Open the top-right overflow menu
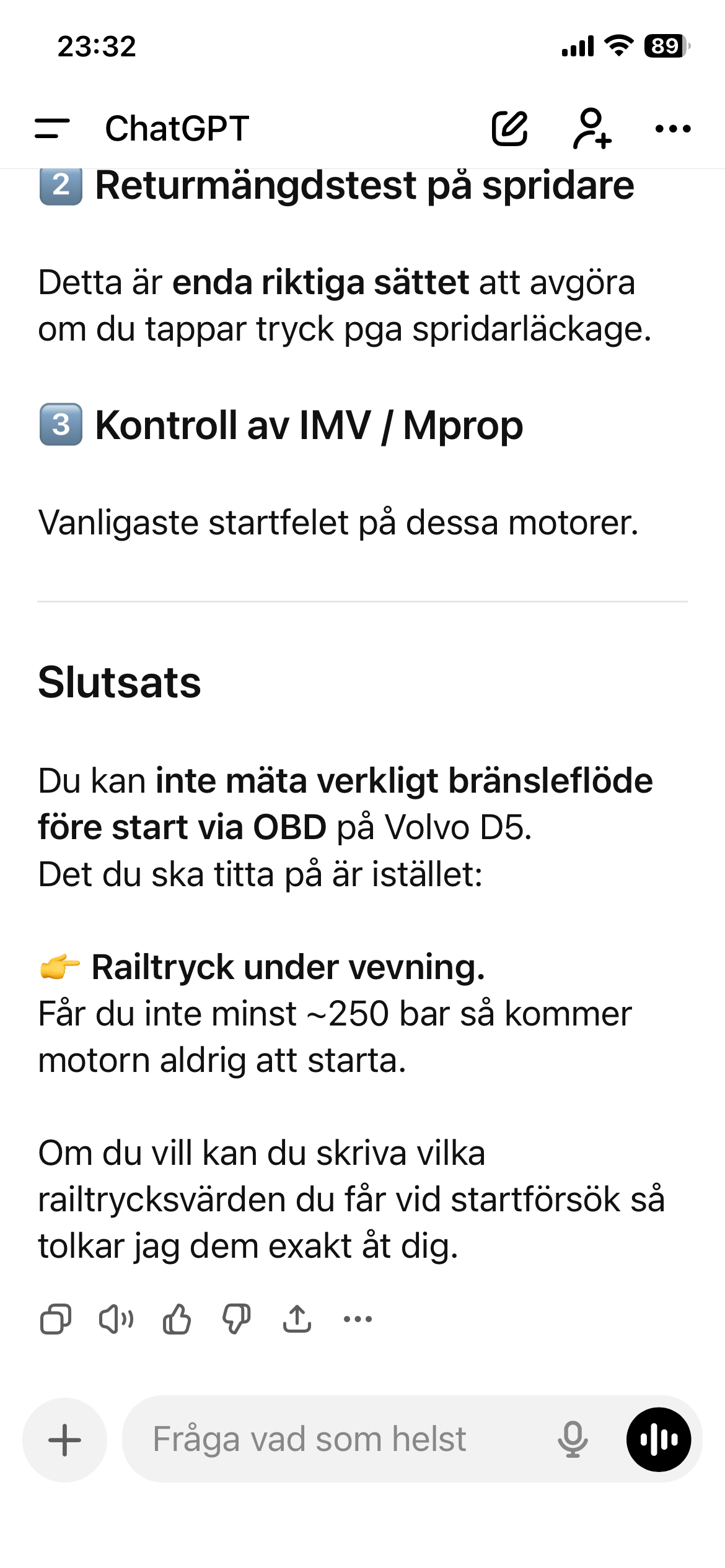 click(673, 128)
